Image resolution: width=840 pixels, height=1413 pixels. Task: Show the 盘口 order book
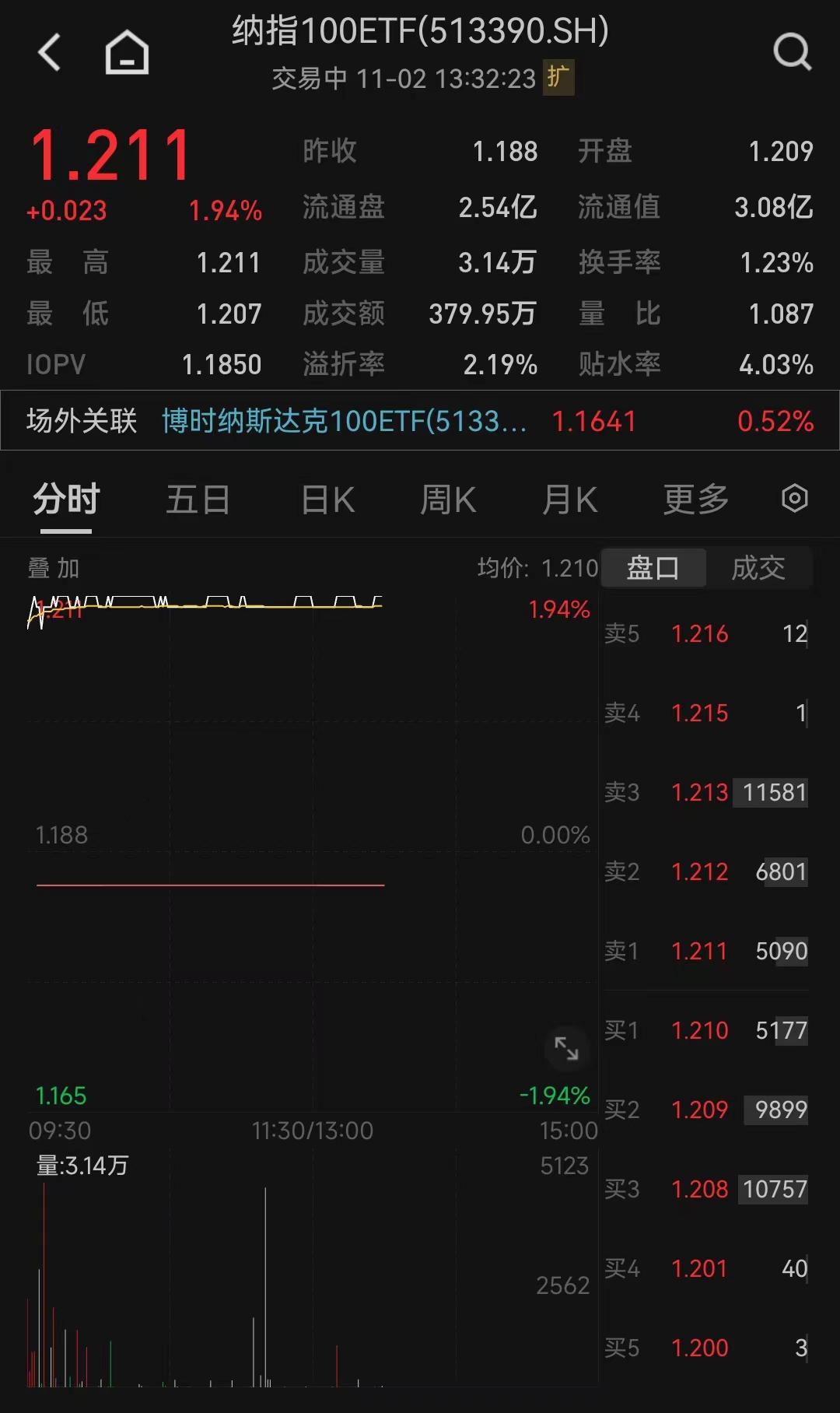tap(653, 568)
